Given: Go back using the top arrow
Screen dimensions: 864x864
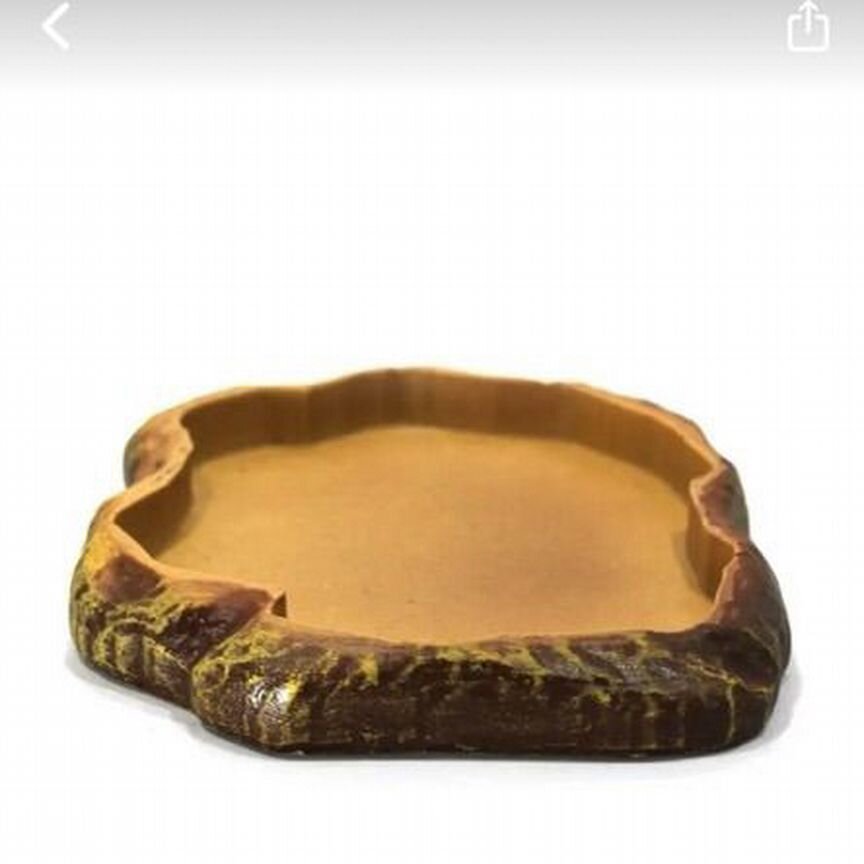Looking at the screenshot, I should point(56,26).
